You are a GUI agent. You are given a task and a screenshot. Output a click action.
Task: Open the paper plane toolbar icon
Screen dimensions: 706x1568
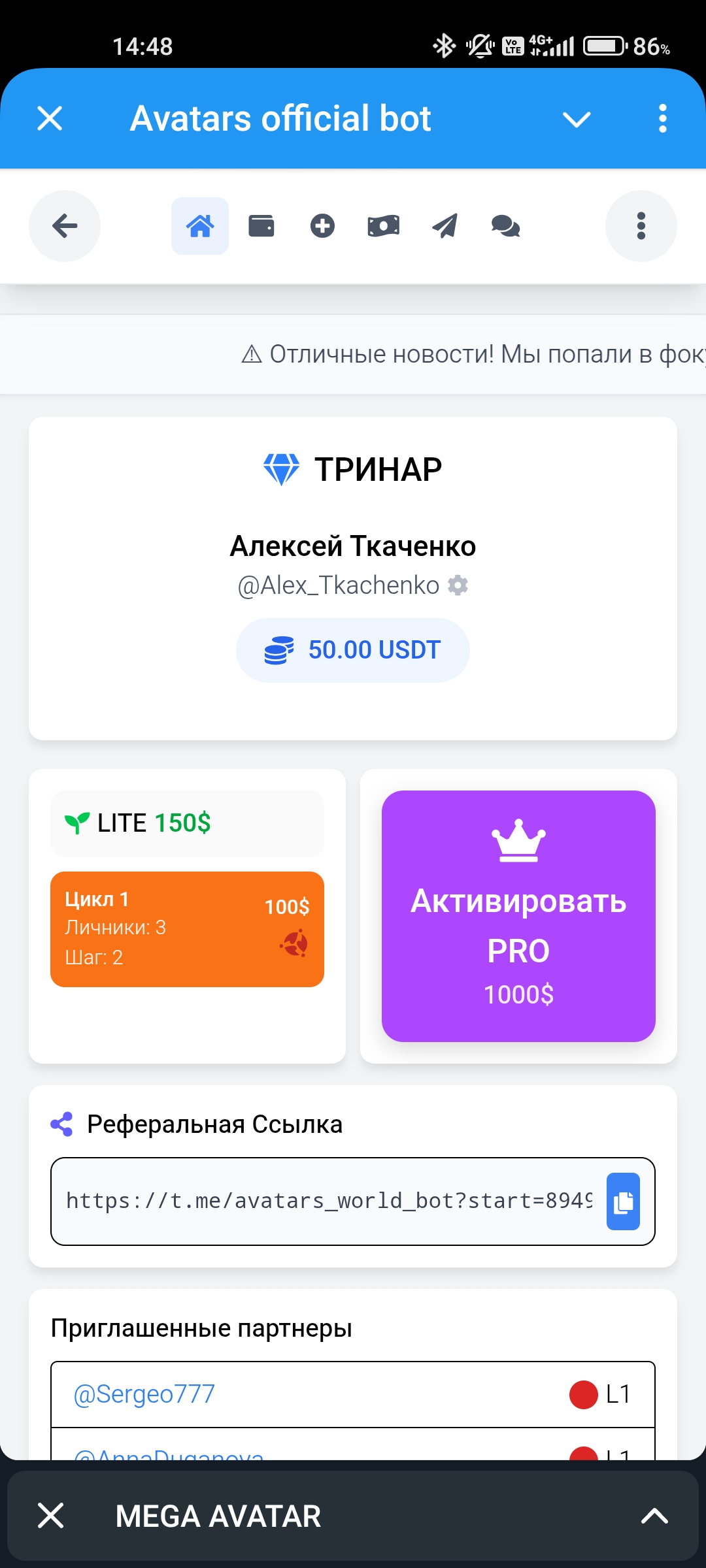click(x=445, y=226)
